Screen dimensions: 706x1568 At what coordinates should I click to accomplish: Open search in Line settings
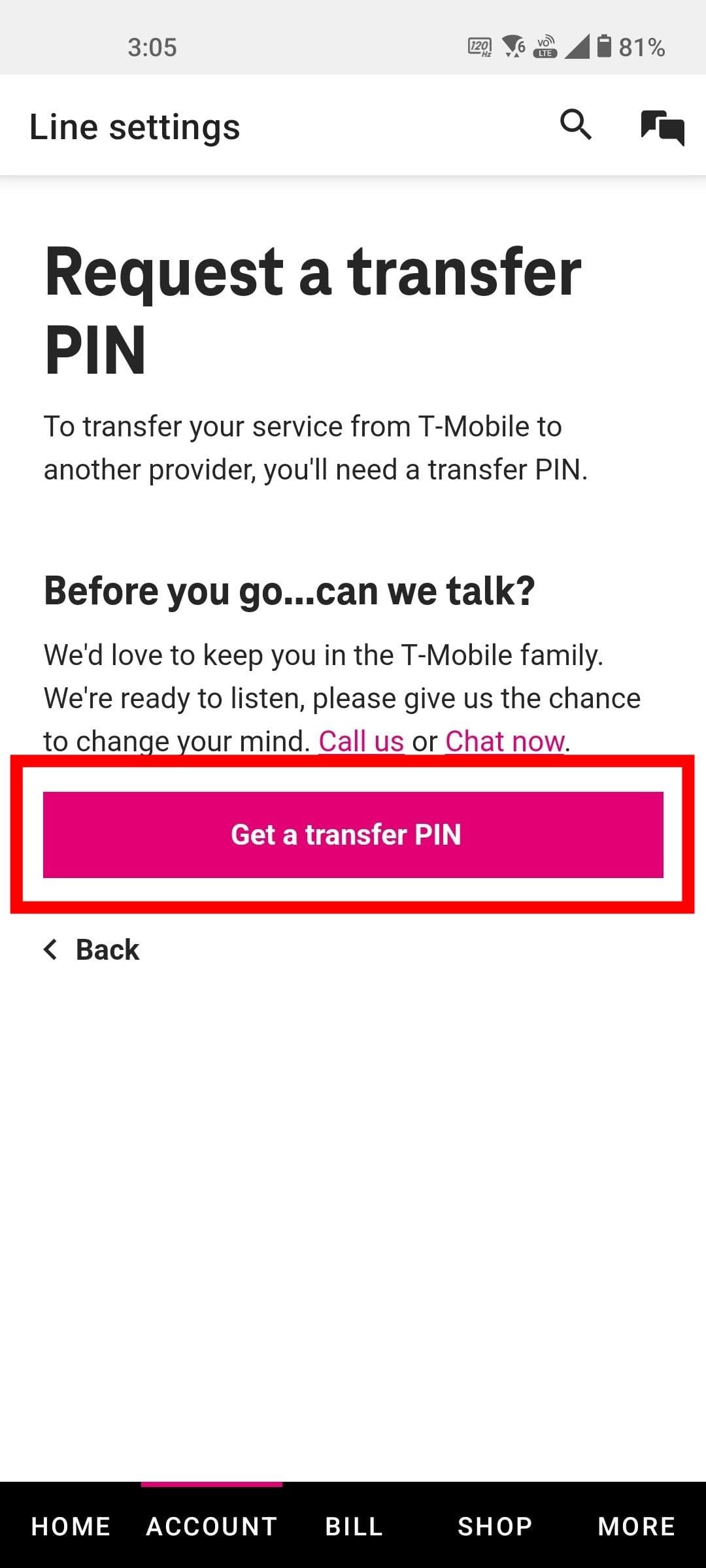point(576,125)
